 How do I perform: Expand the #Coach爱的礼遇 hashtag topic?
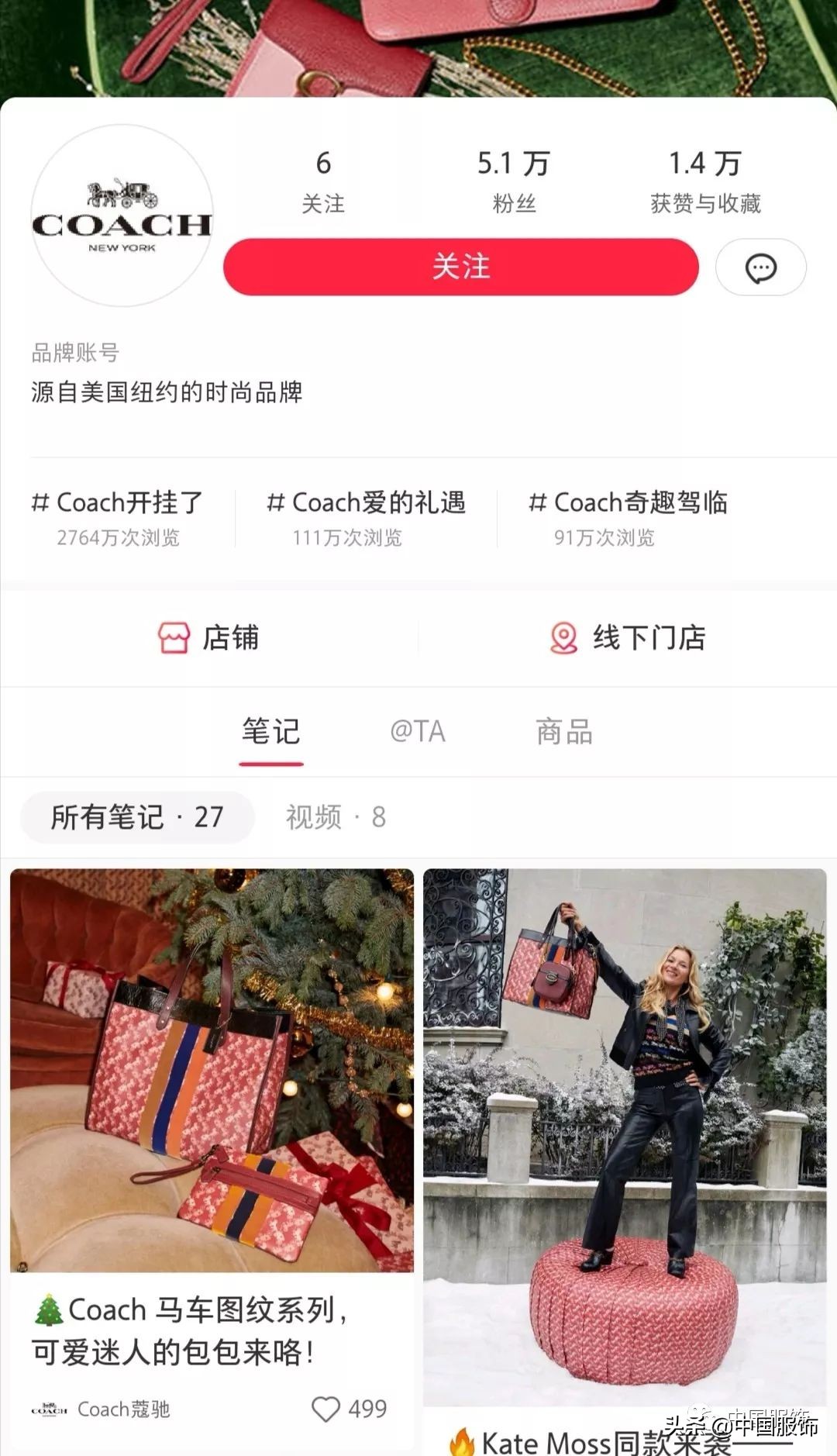point(367,502)
